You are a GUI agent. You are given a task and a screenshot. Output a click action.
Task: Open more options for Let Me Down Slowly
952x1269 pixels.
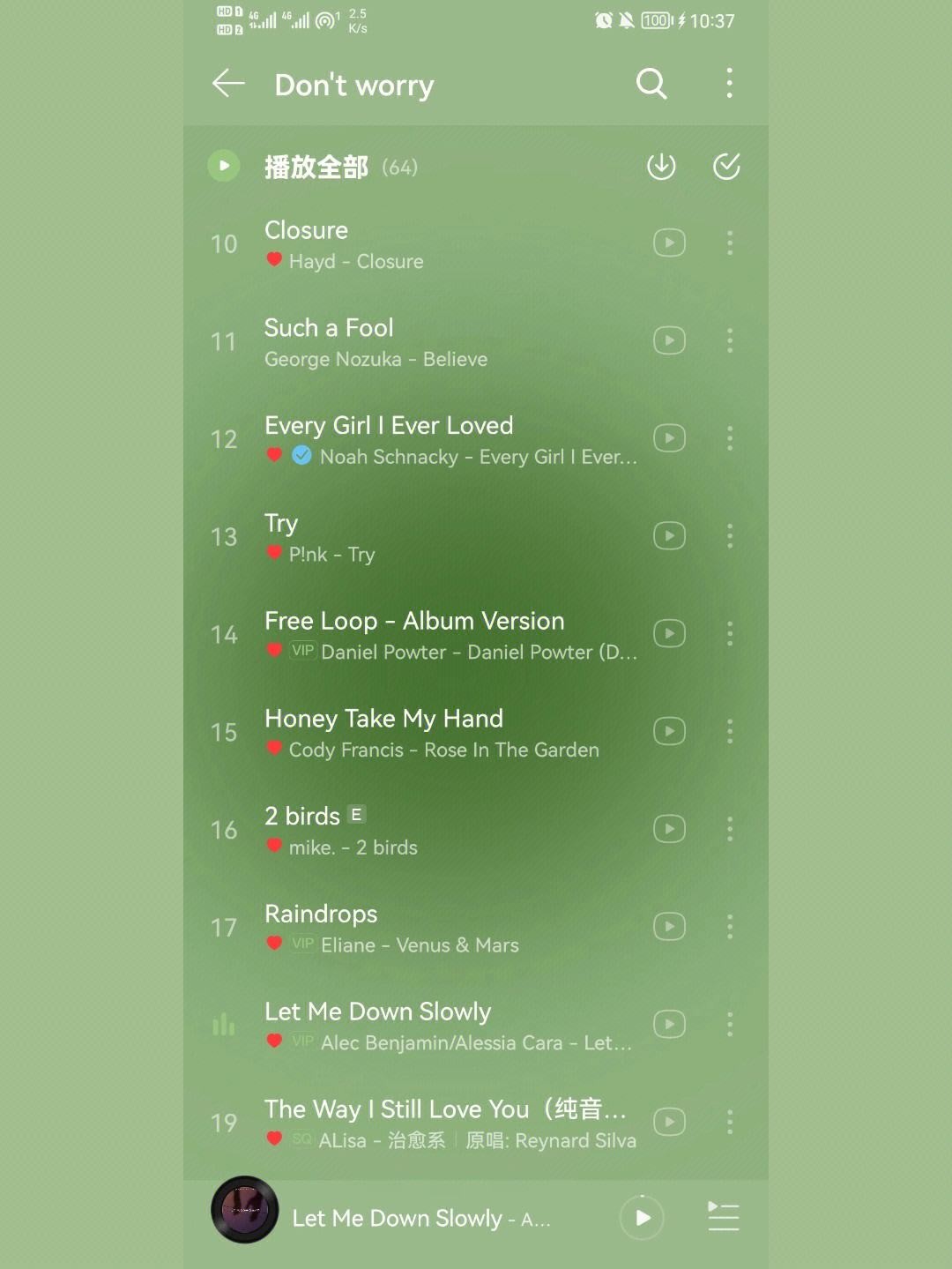[x=729, y=1025]
